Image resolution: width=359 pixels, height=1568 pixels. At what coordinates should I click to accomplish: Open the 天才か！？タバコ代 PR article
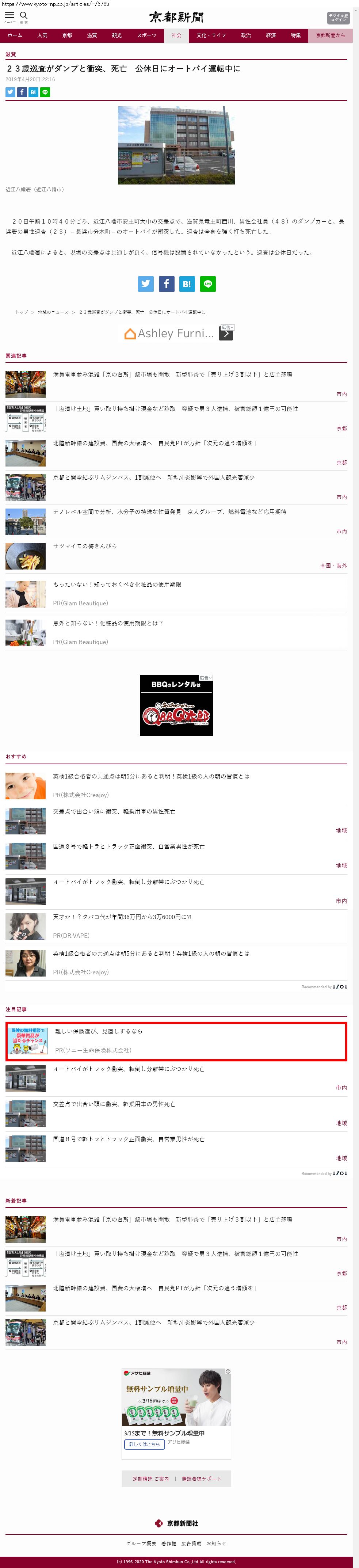(x=122, y=917)
